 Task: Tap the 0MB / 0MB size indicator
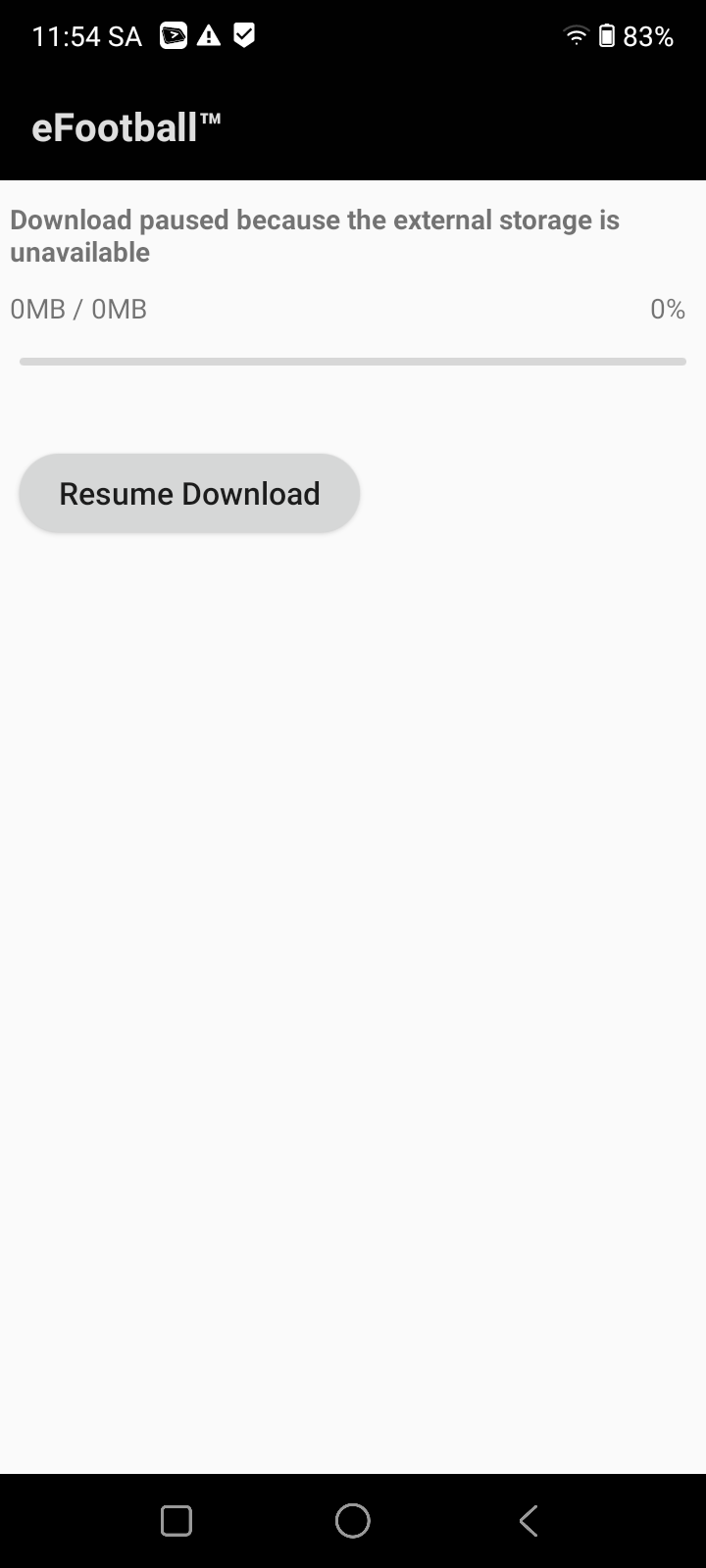pyautogui.click(x=77, y=308)
